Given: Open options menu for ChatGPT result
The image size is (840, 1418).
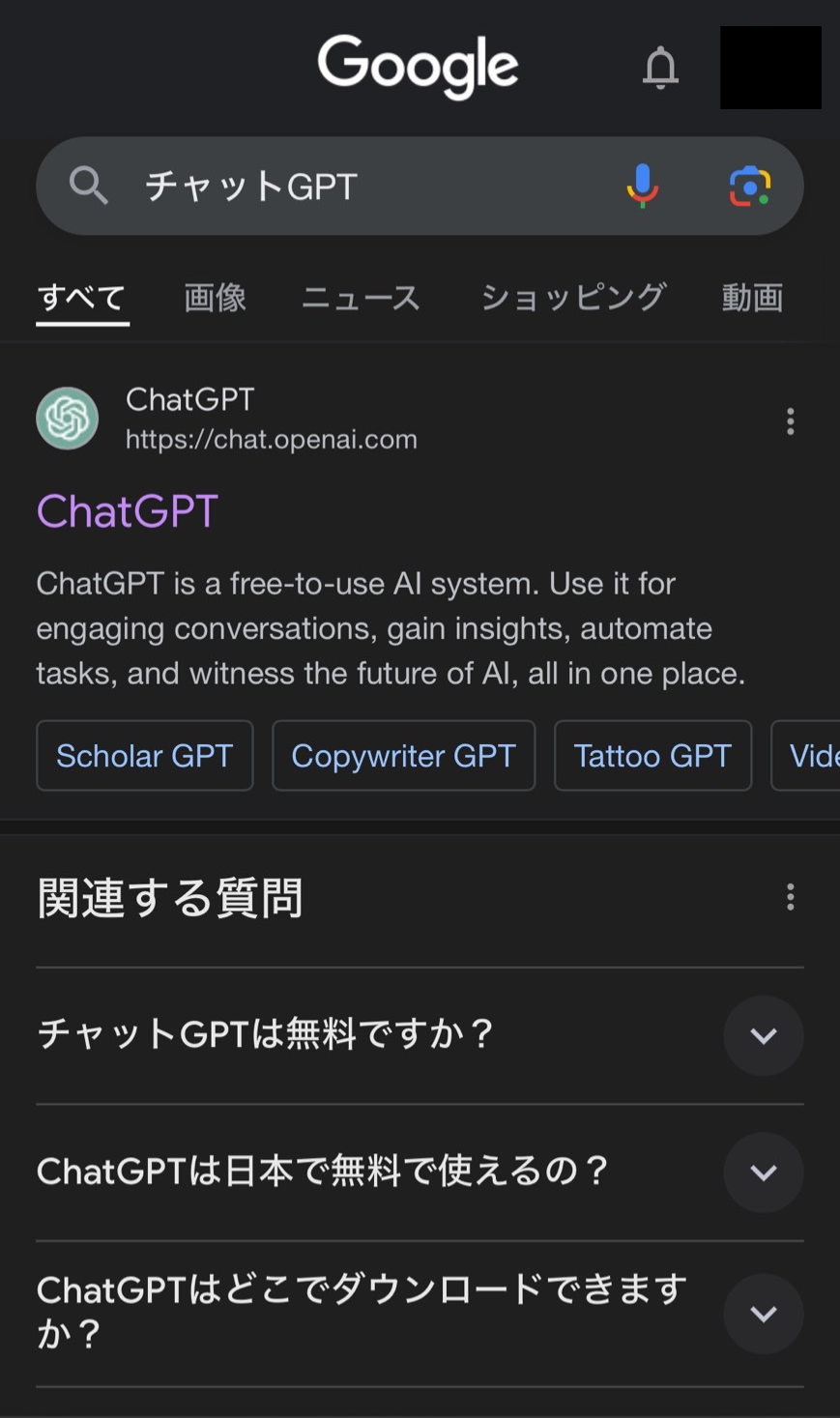Looking at the screenshot, I should coord(791,421).
